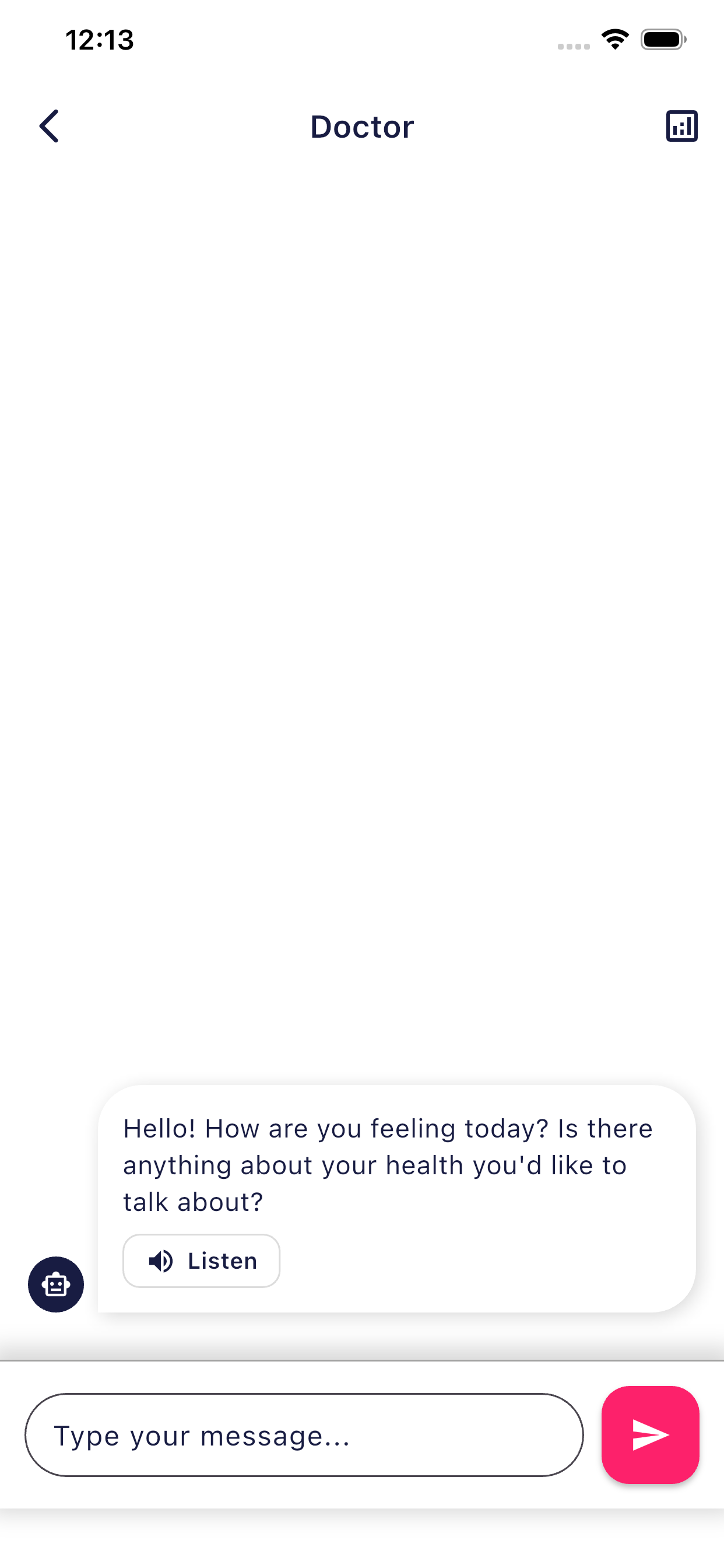Send the message with the pink arrow

click(x=650, y=1434)
